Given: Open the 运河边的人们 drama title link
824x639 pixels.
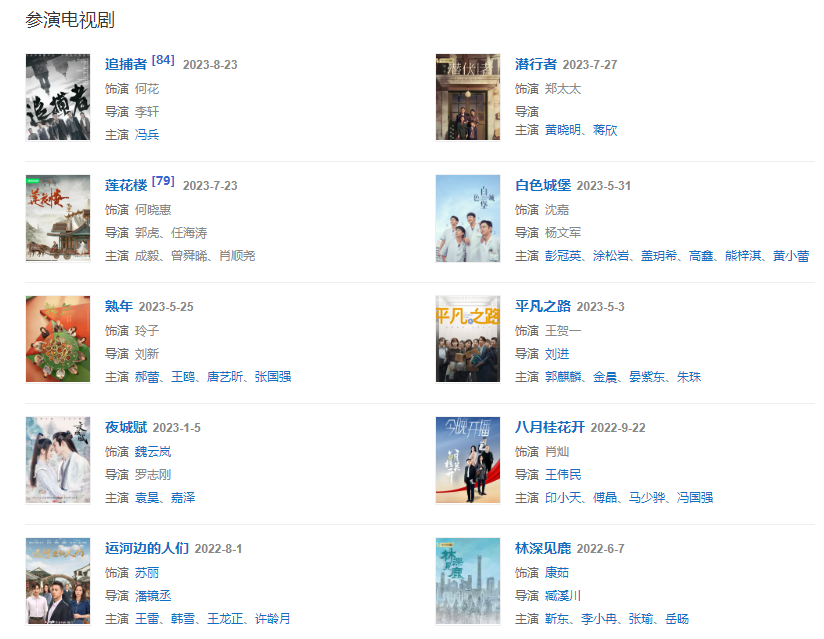Looking at the screenshot, I should coord(147,549).
